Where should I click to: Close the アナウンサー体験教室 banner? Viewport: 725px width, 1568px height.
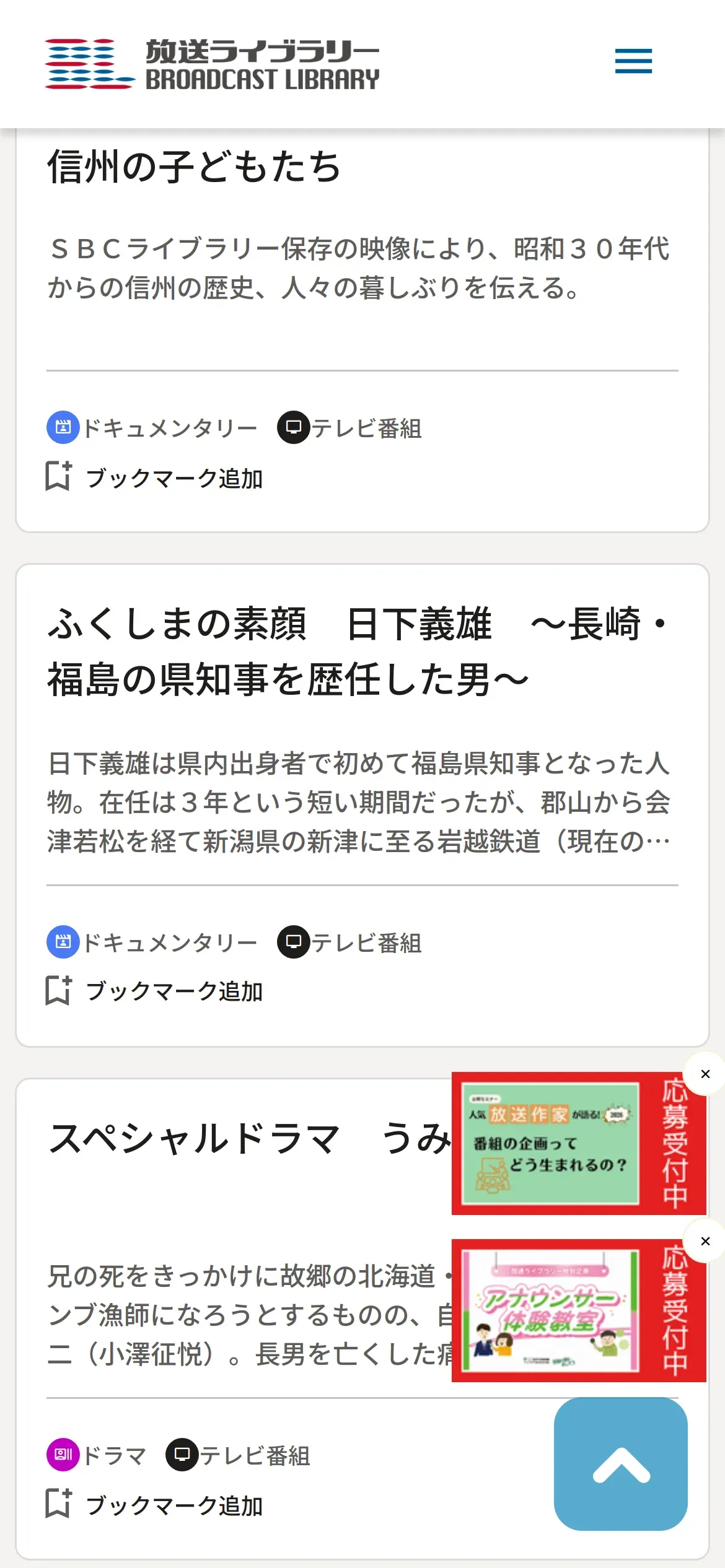[x=705, y=1241]
